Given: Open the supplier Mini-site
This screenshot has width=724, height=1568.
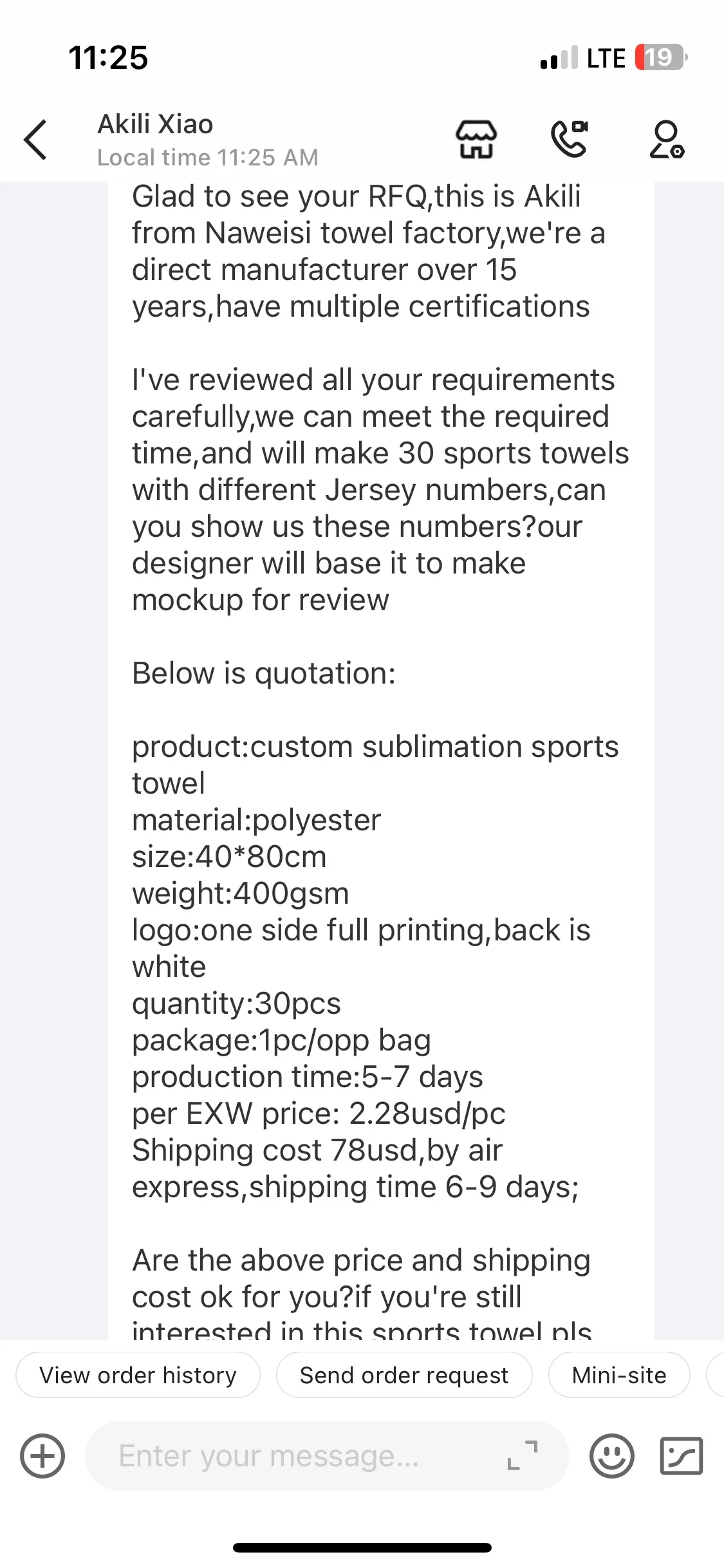Looking at the screenshot, I should (618, 1376).
